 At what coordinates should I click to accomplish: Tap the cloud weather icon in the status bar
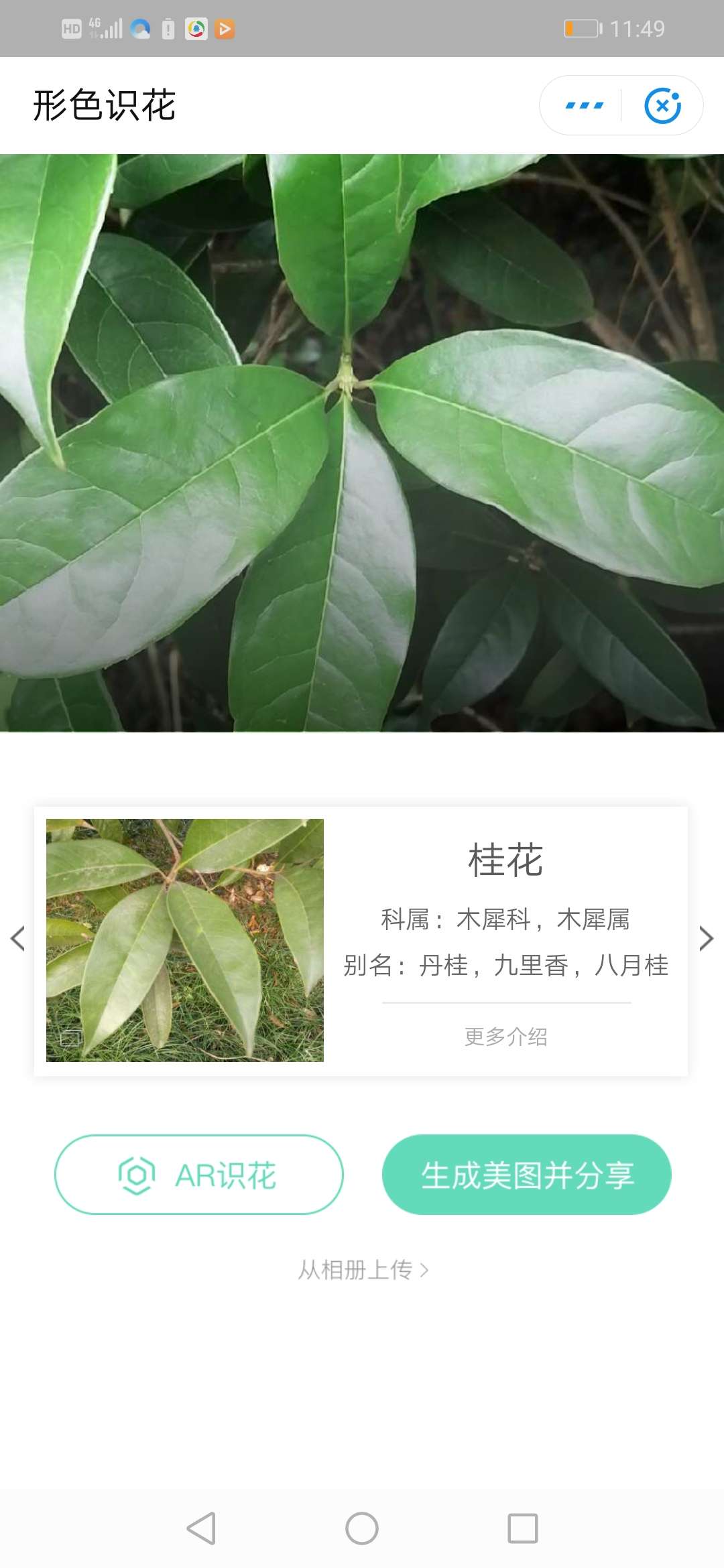pos(140,29)
